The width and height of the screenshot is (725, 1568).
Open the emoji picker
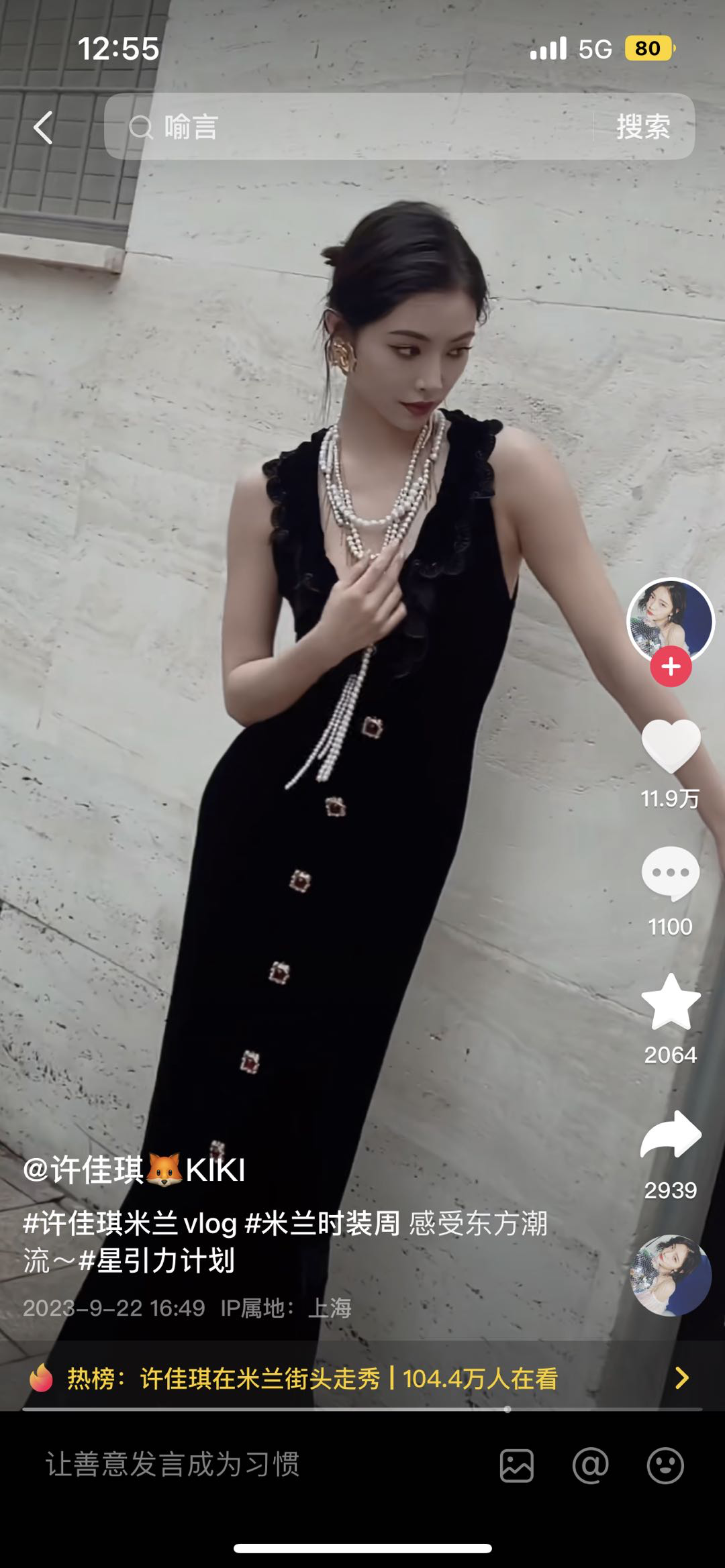tap(665, 1465)
